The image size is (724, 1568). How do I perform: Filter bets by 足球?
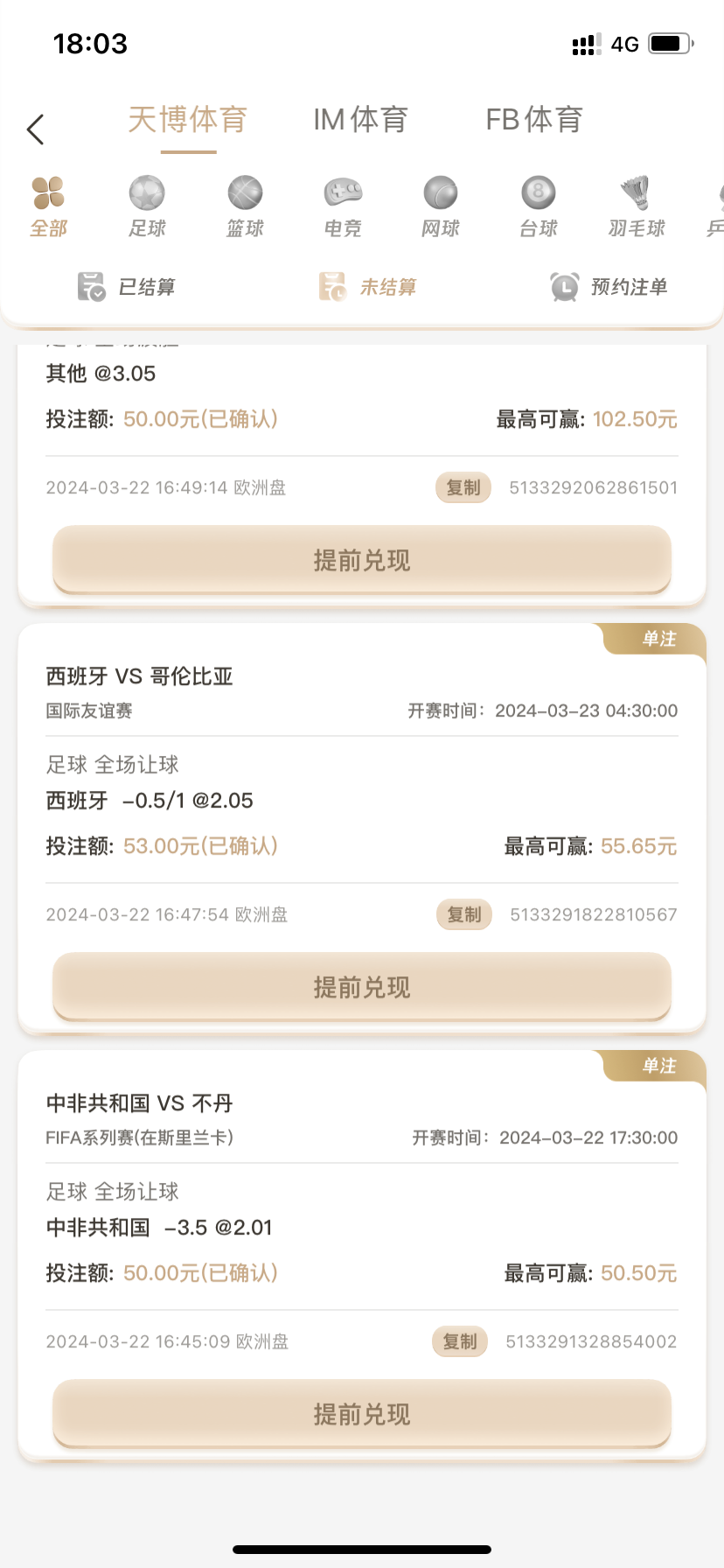pos(147,206)
